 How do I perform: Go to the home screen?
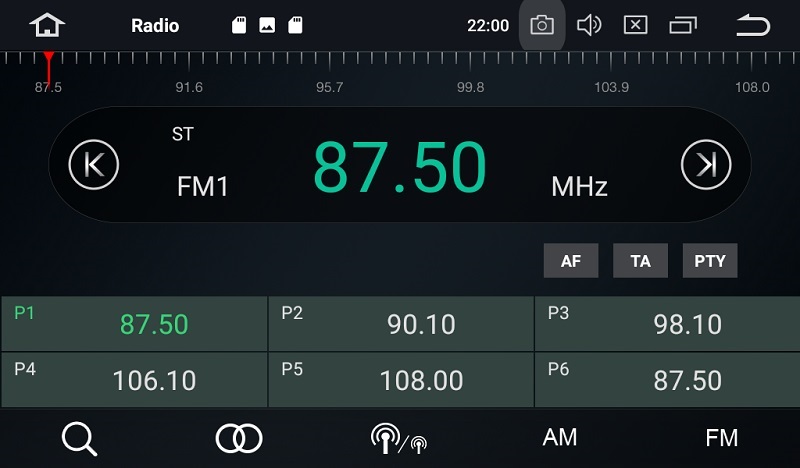click(46, 25)
